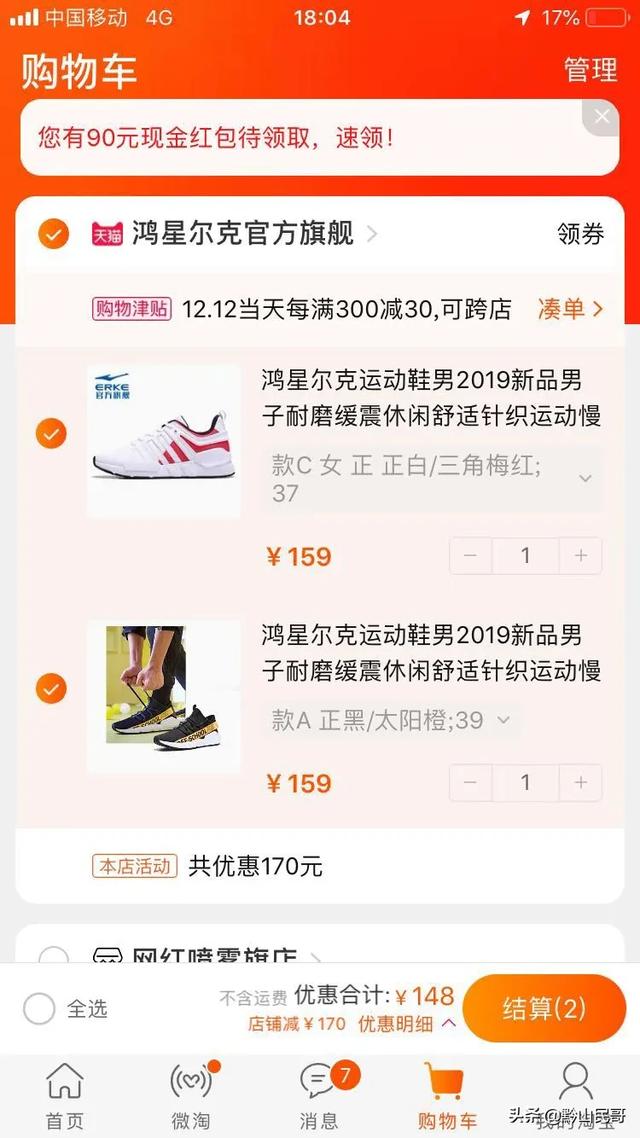Screen dimensions: 640x1138
Task: Tap 结算(2) to check out
Action: click(544, 1008)
